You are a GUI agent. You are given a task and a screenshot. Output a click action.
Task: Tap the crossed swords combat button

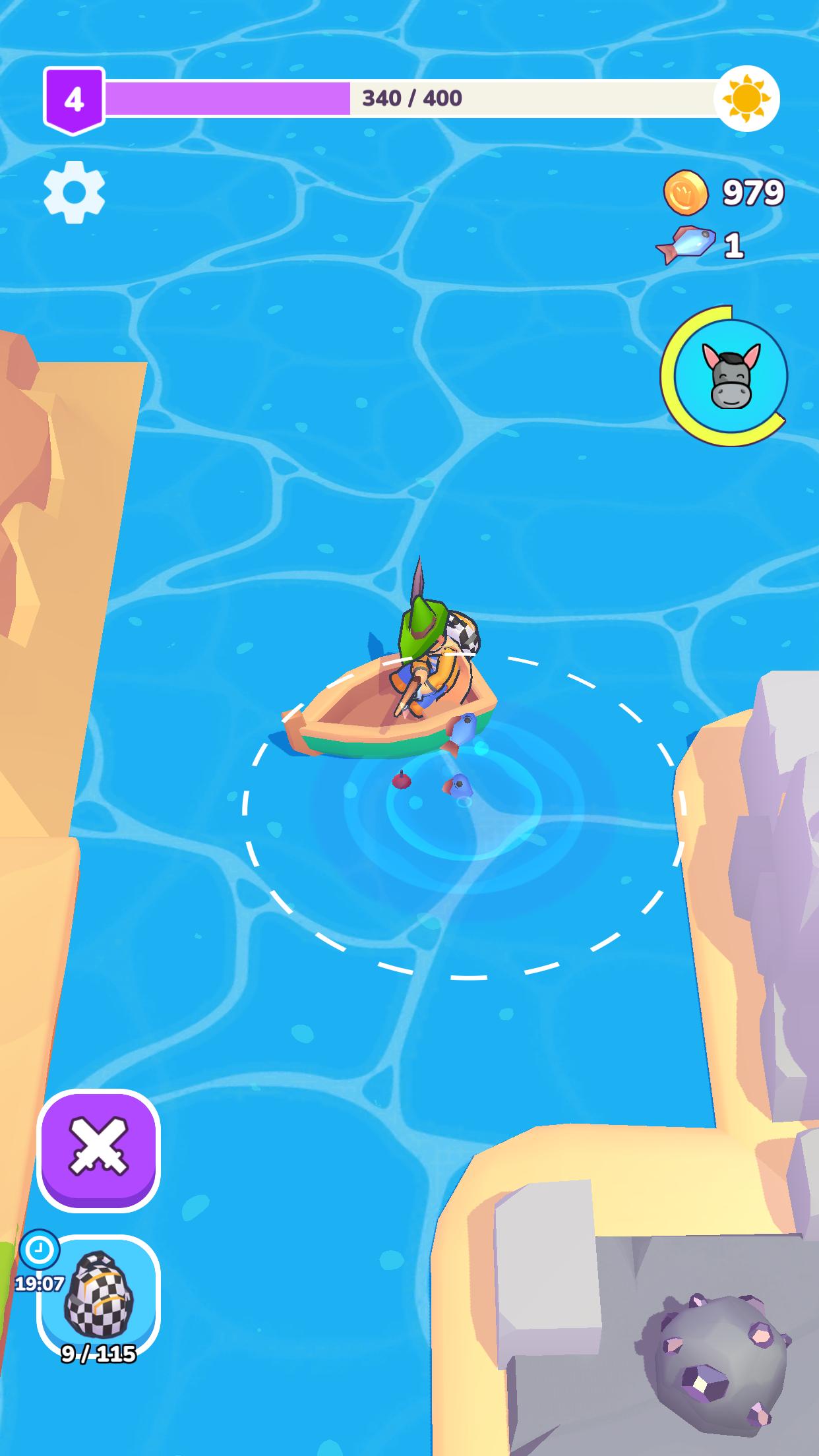pyautogui.click(x=98, y=1151)
